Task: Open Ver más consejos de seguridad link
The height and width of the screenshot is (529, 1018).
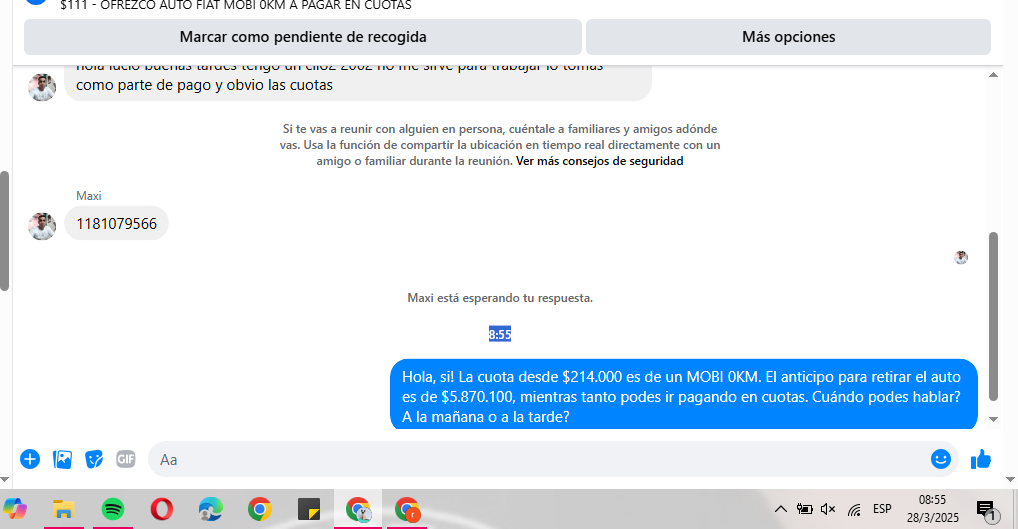Action: 599,161
